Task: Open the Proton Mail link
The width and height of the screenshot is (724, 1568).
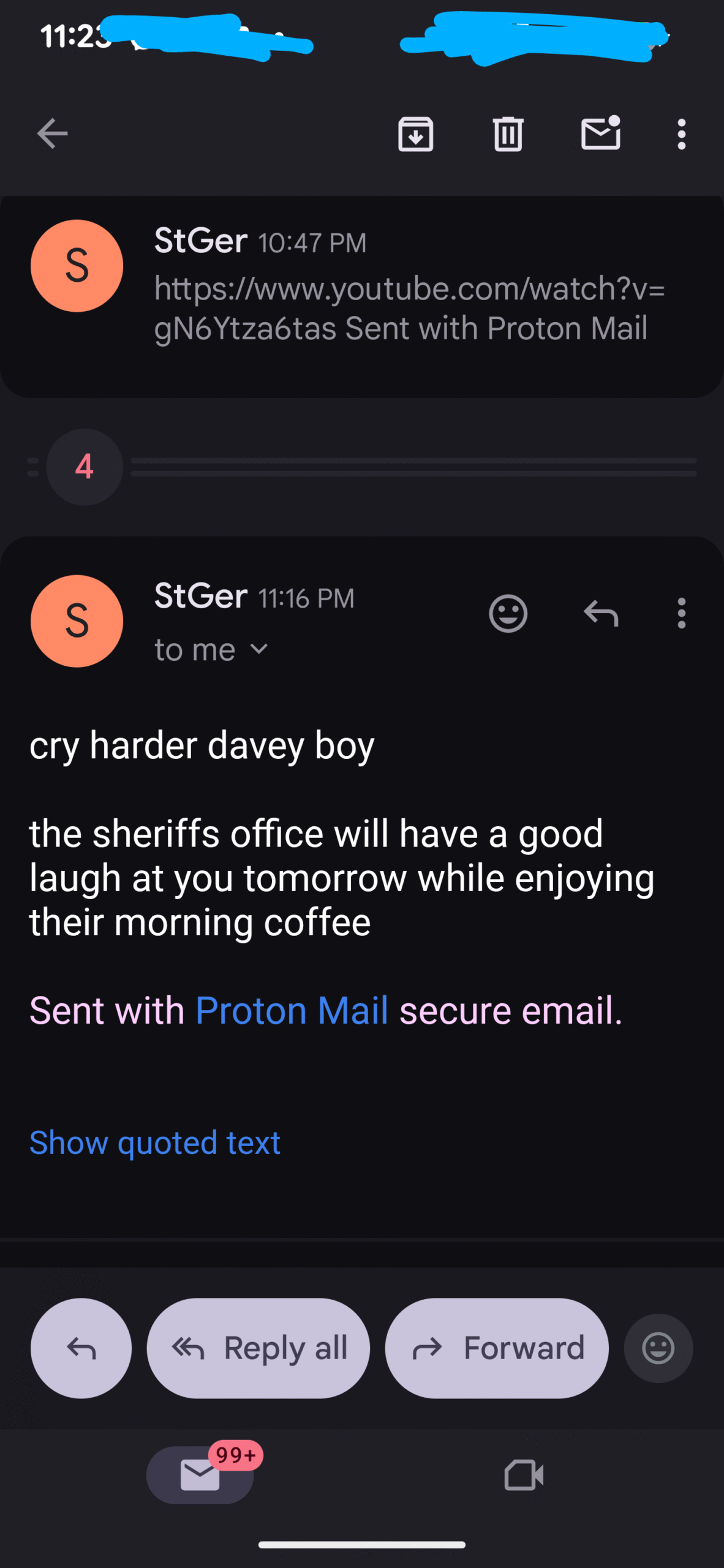Action: (x=292, y=1010)
